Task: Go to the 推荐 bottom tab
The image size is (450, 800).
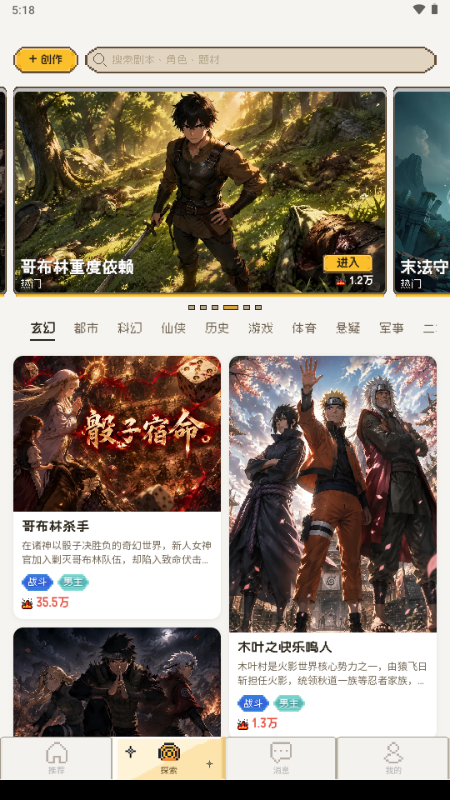Action: point(56,758)
